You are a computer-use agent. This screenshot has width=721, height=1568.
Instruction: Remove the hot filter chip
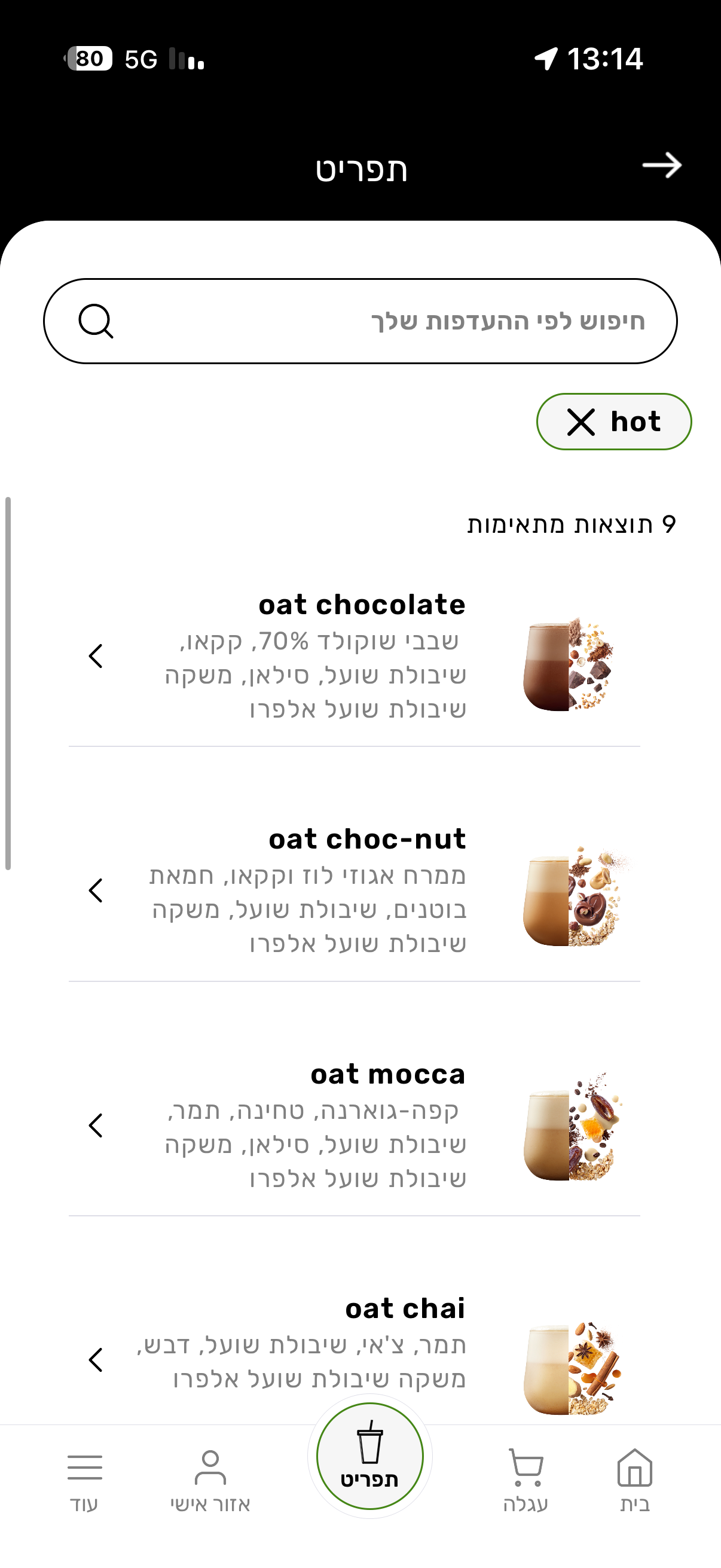coord(581,422)
